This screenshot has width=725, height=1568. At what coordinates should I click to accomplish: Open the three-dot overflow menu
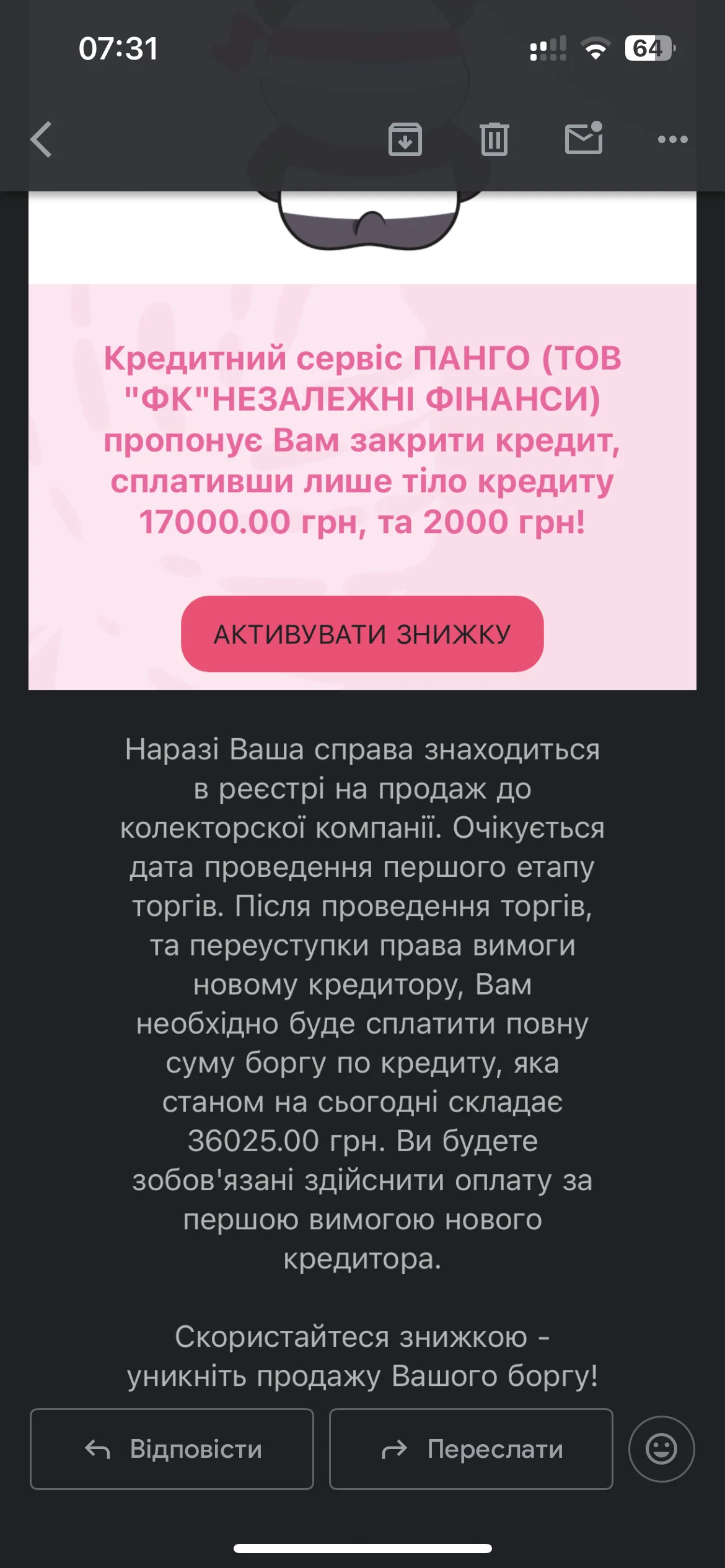[672, 139]
